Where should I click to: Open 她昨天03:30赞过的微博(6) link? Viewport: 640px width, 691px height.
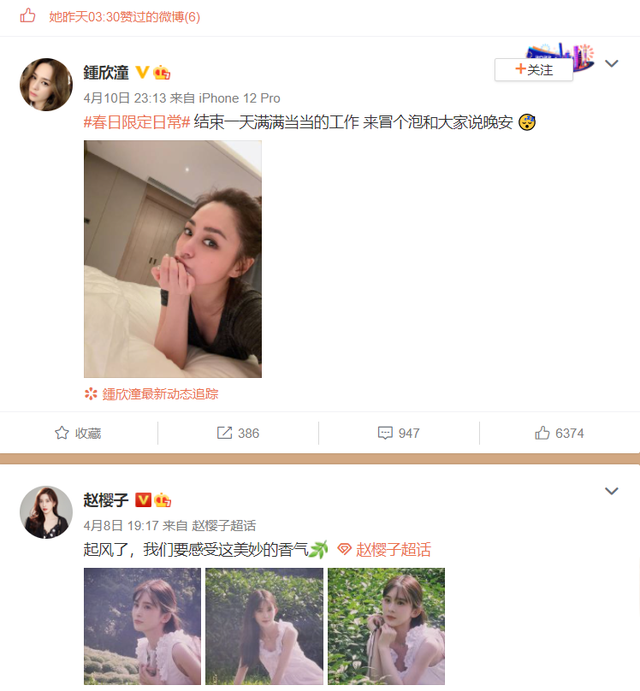tap(124, 17)
